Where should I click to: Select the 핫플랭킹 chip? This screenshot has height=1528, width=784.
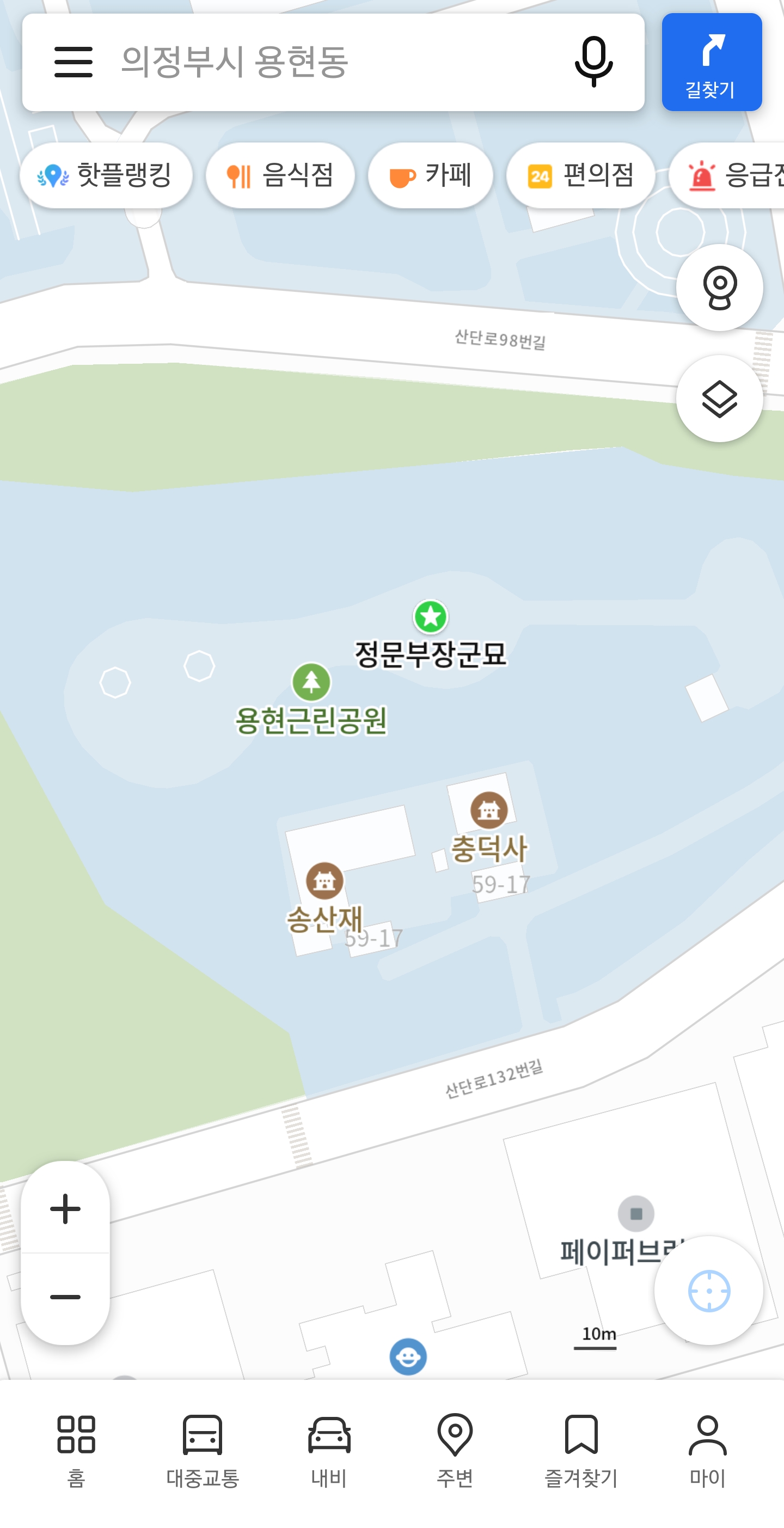[x=106, y=175]
